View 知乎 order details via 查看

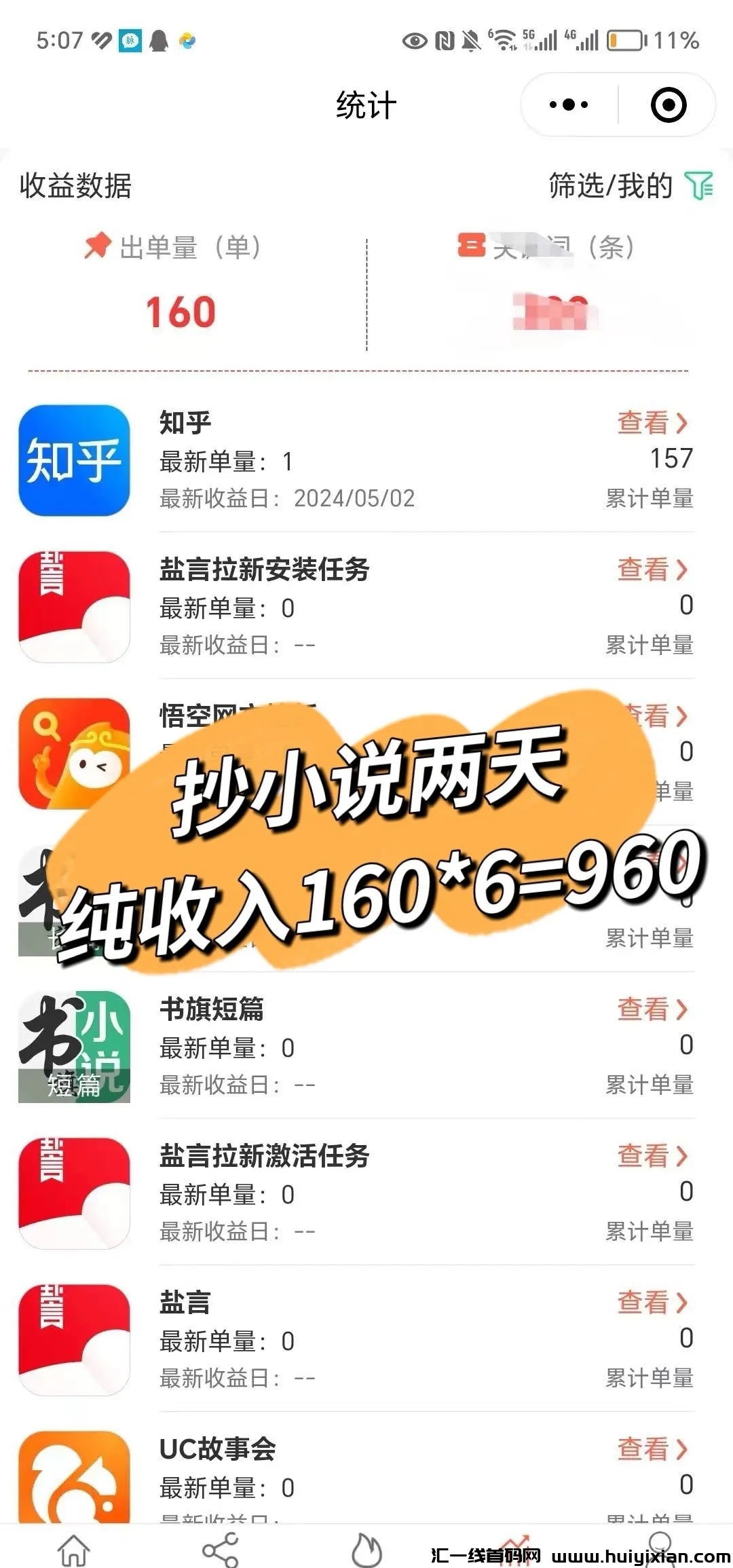(652, 422)
